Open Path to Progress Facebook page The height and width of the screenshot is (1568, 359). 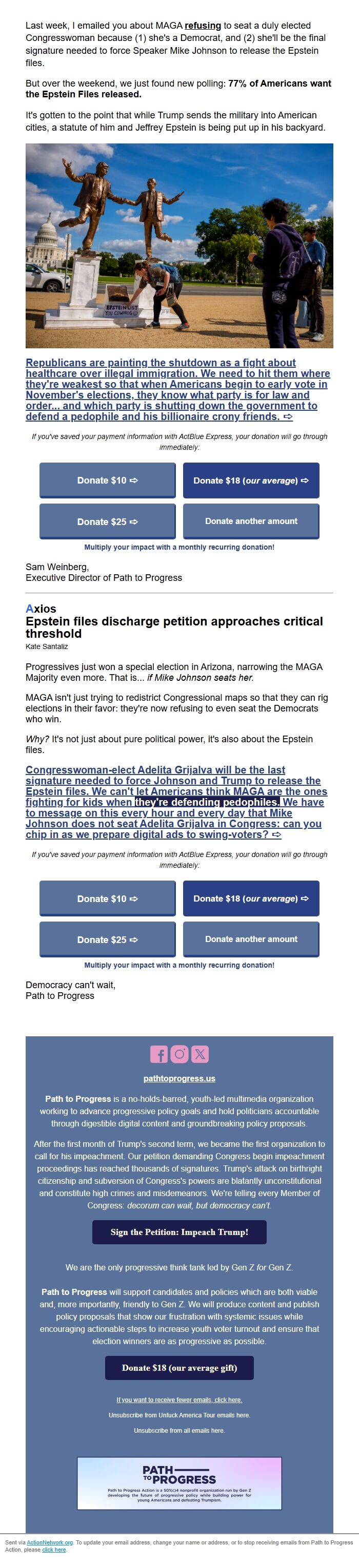pos(159,1054)
